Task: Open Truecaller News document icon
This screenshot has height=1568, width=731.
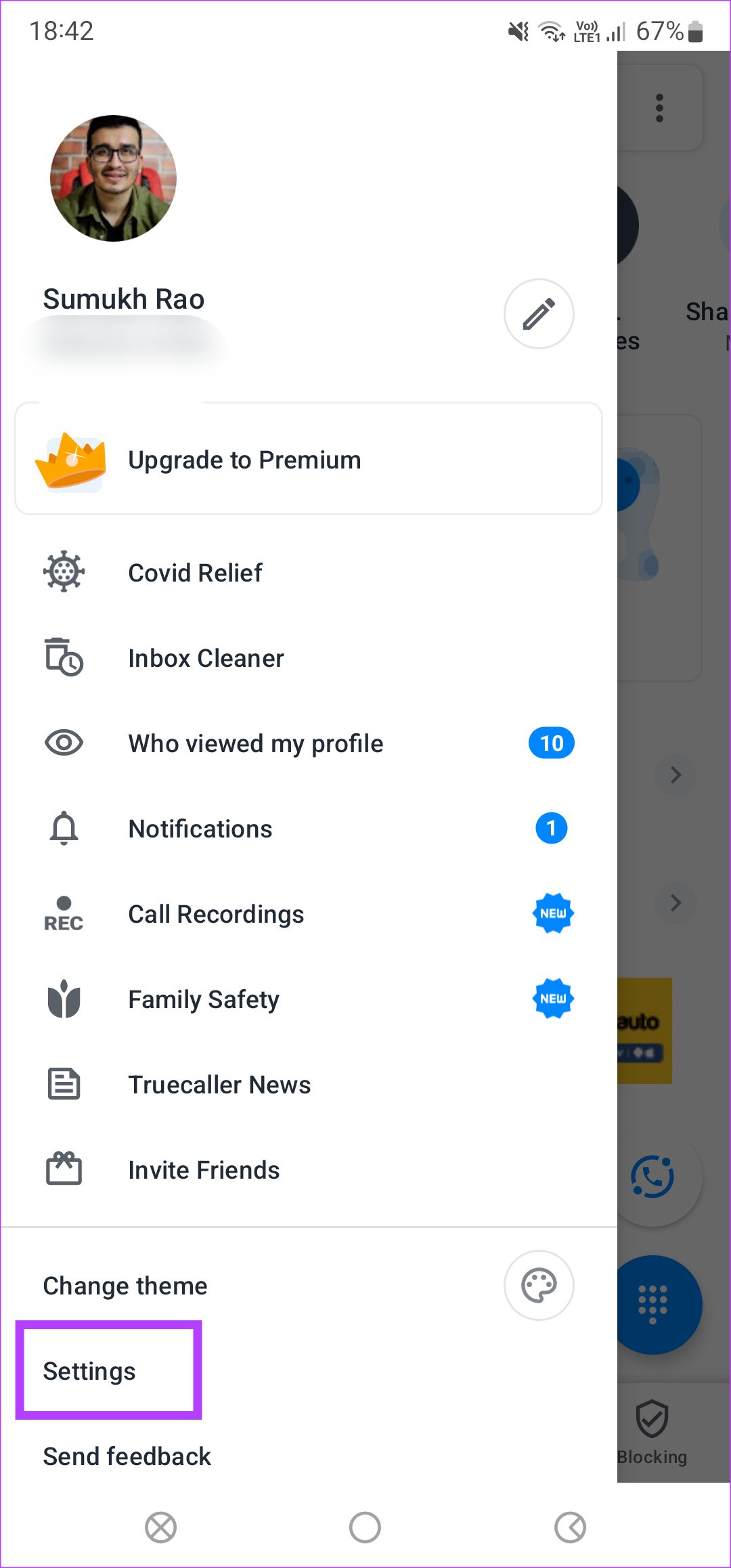Action: [x=64, y=1084]
